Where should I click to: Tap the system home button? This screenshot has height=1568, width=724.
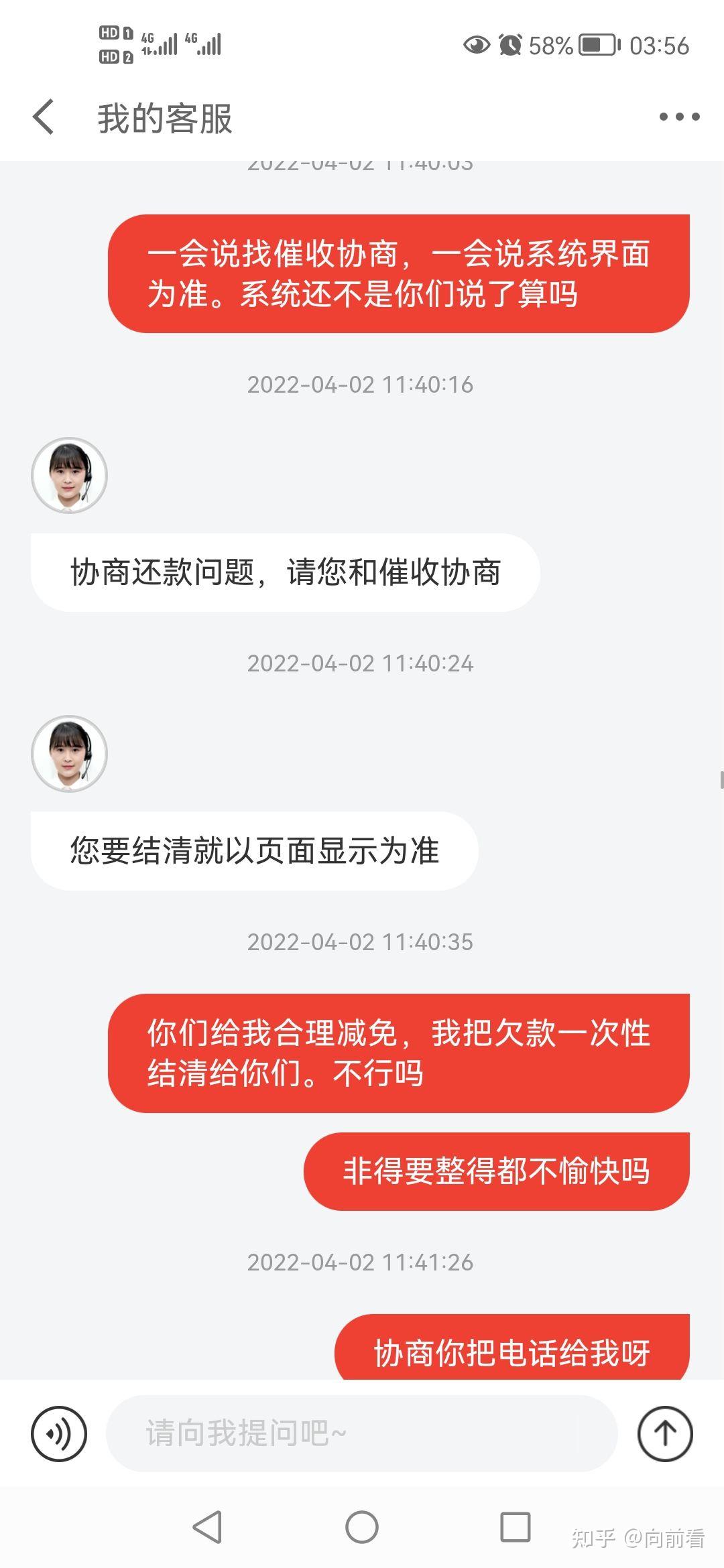[362, 1527]
